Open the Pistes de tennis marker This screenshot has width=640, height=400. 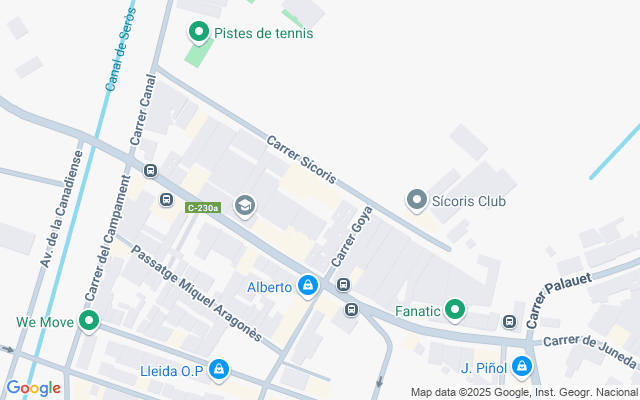[x=198, y=33]
